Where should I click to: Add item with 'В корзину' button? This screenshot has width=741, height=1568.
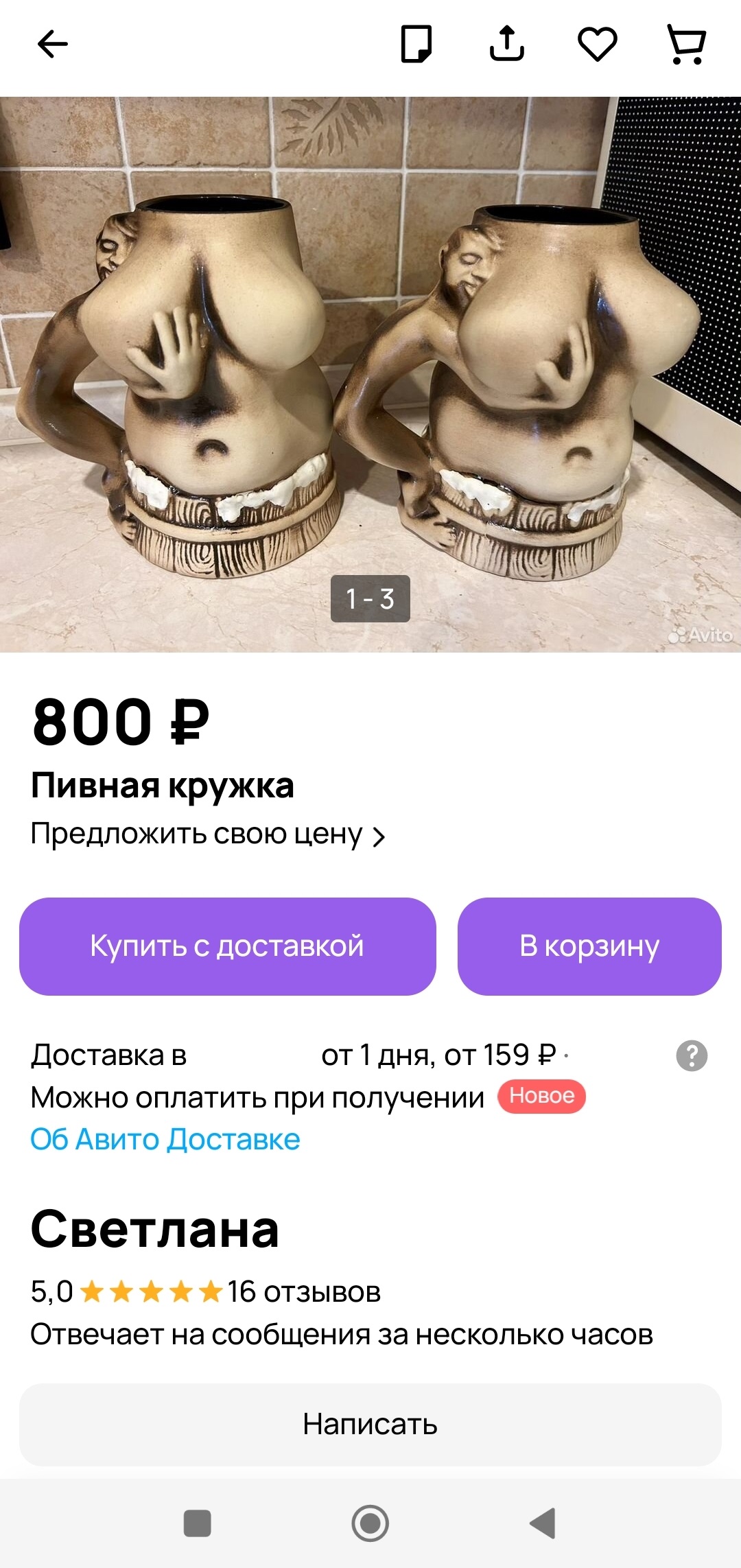click(589, 946)
